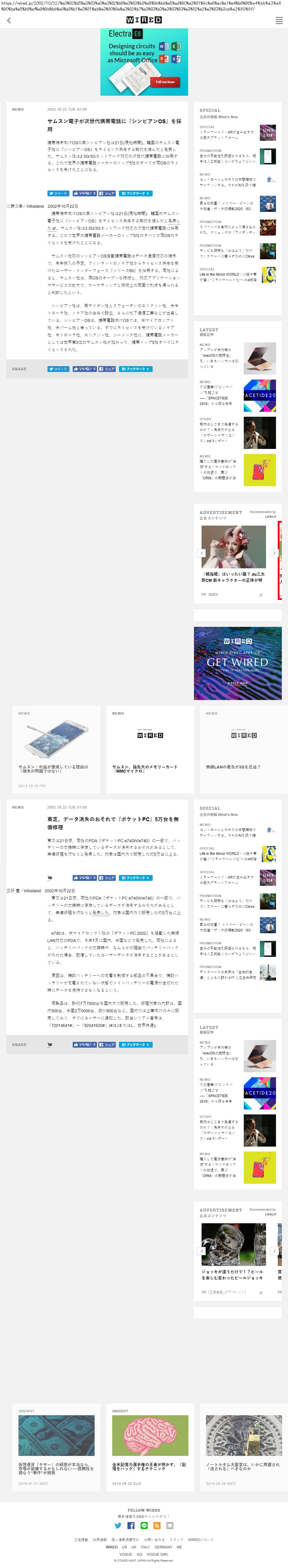Tap the back arrow in the header

click(x=8, y=20)
